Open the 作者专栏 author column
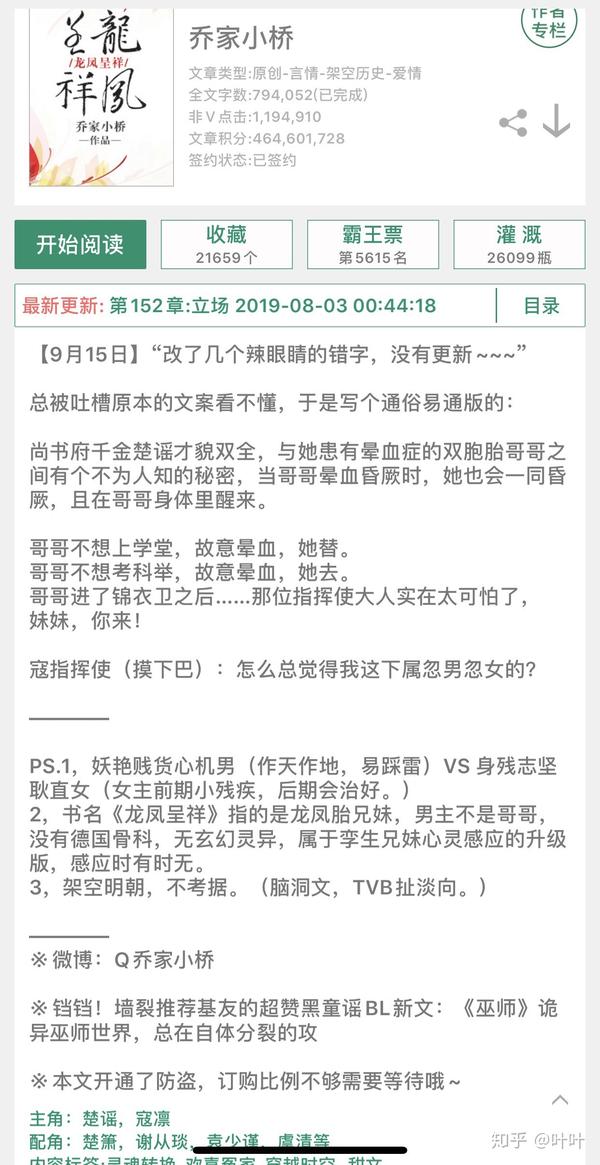This screenshot has height=1165, width=600. click(x=549, y=22)
